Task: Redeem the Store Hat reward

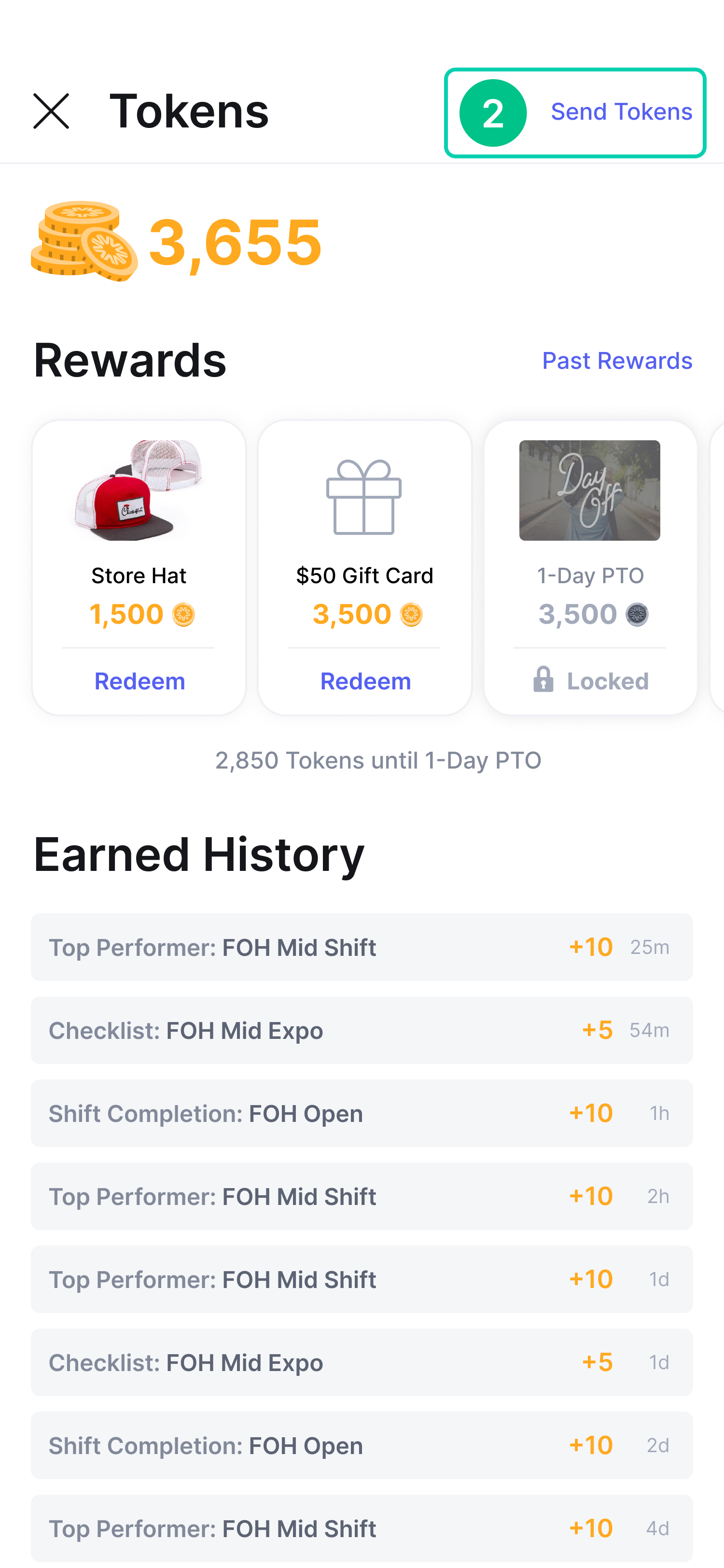Action: point(139,681)
